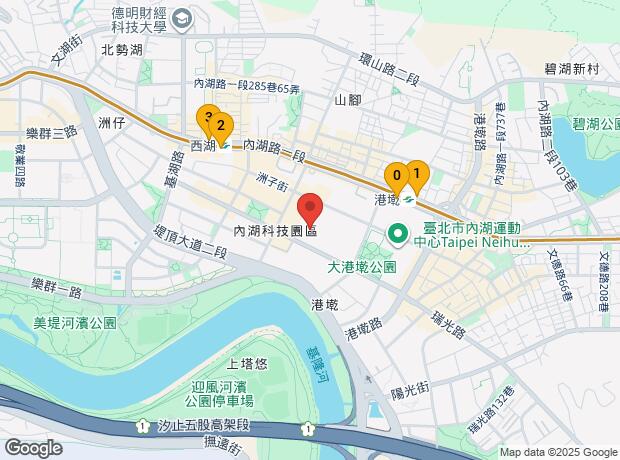Choose the orange marker numbered 3

(x=207, y=119)
